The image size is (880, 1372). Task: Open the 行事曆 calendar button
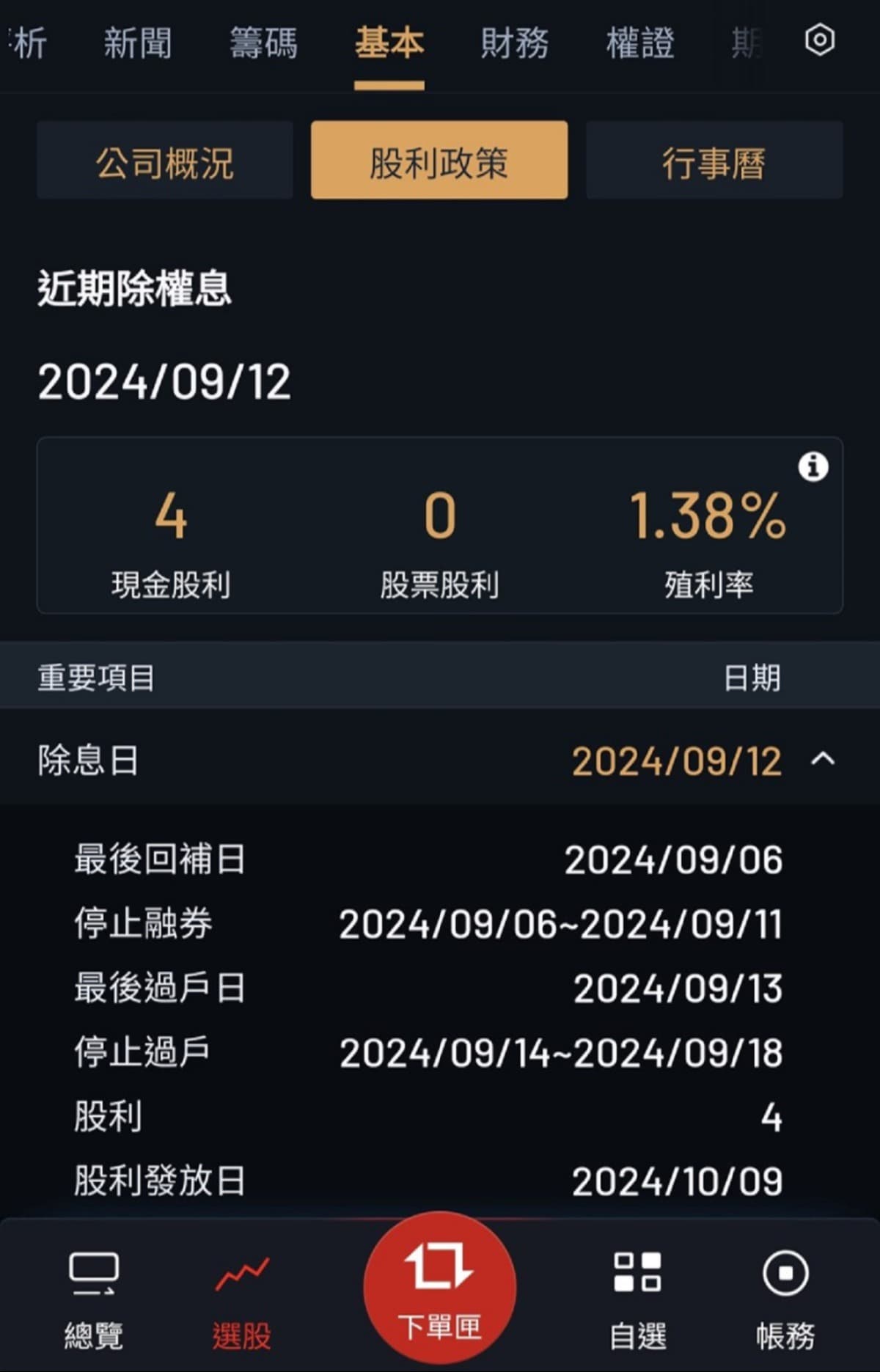[714, 160]
